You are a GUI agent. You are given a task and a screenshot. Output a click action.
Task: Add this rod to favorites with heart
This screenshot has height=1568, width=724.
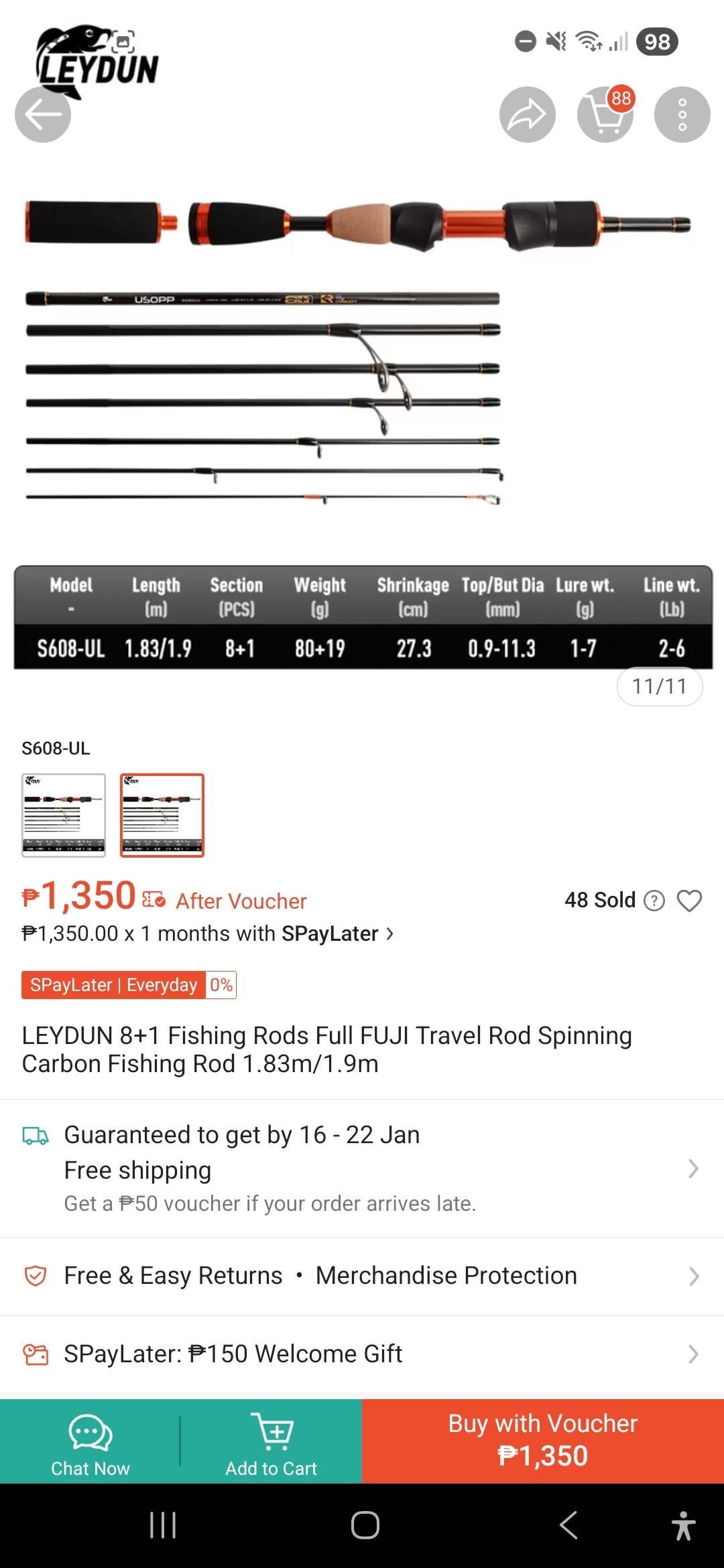coord(689,901)
